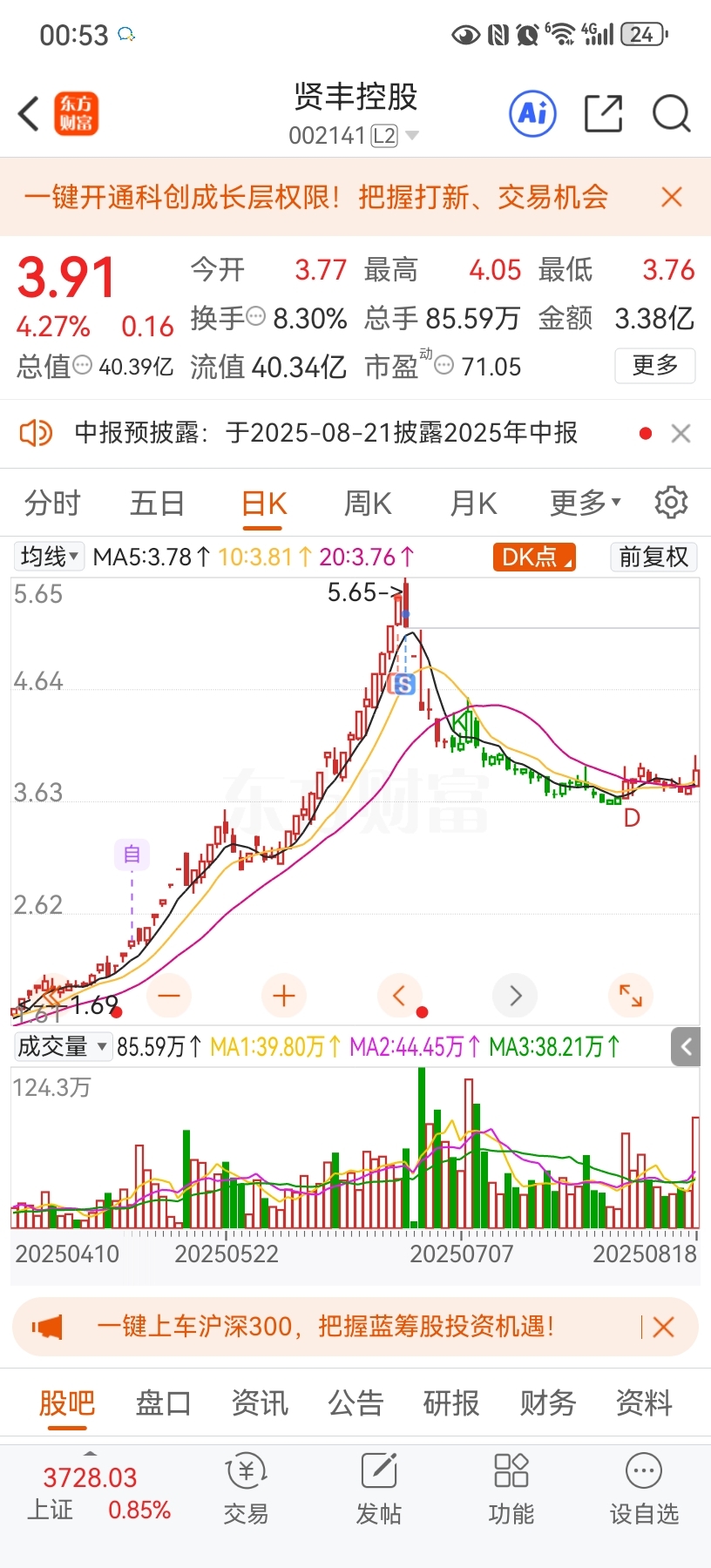Change 前复权 adjustment mode

pyautogui.click(x=653, y=557)
